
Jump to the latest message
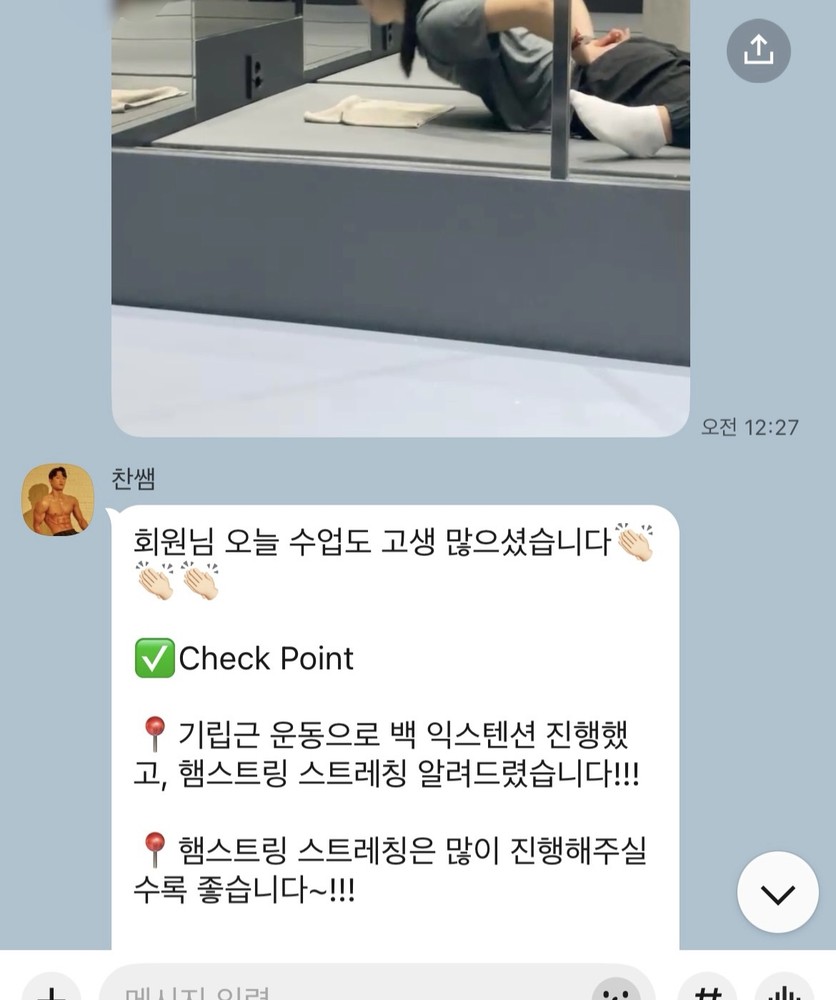pyautogui.click(x=777, y=892)
